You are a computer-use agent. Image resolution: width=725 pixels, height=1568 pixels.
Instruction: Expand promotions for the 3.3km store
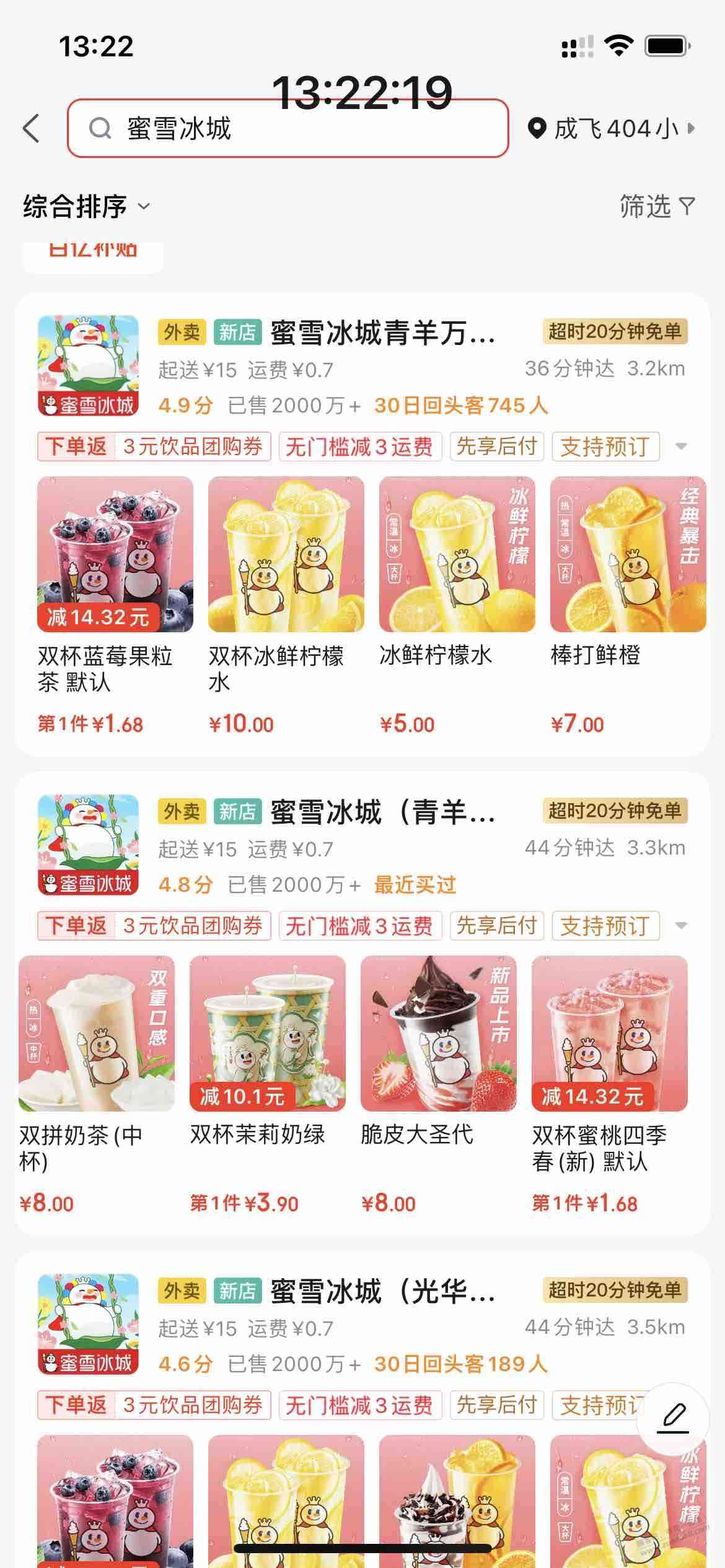coord(681,926)
